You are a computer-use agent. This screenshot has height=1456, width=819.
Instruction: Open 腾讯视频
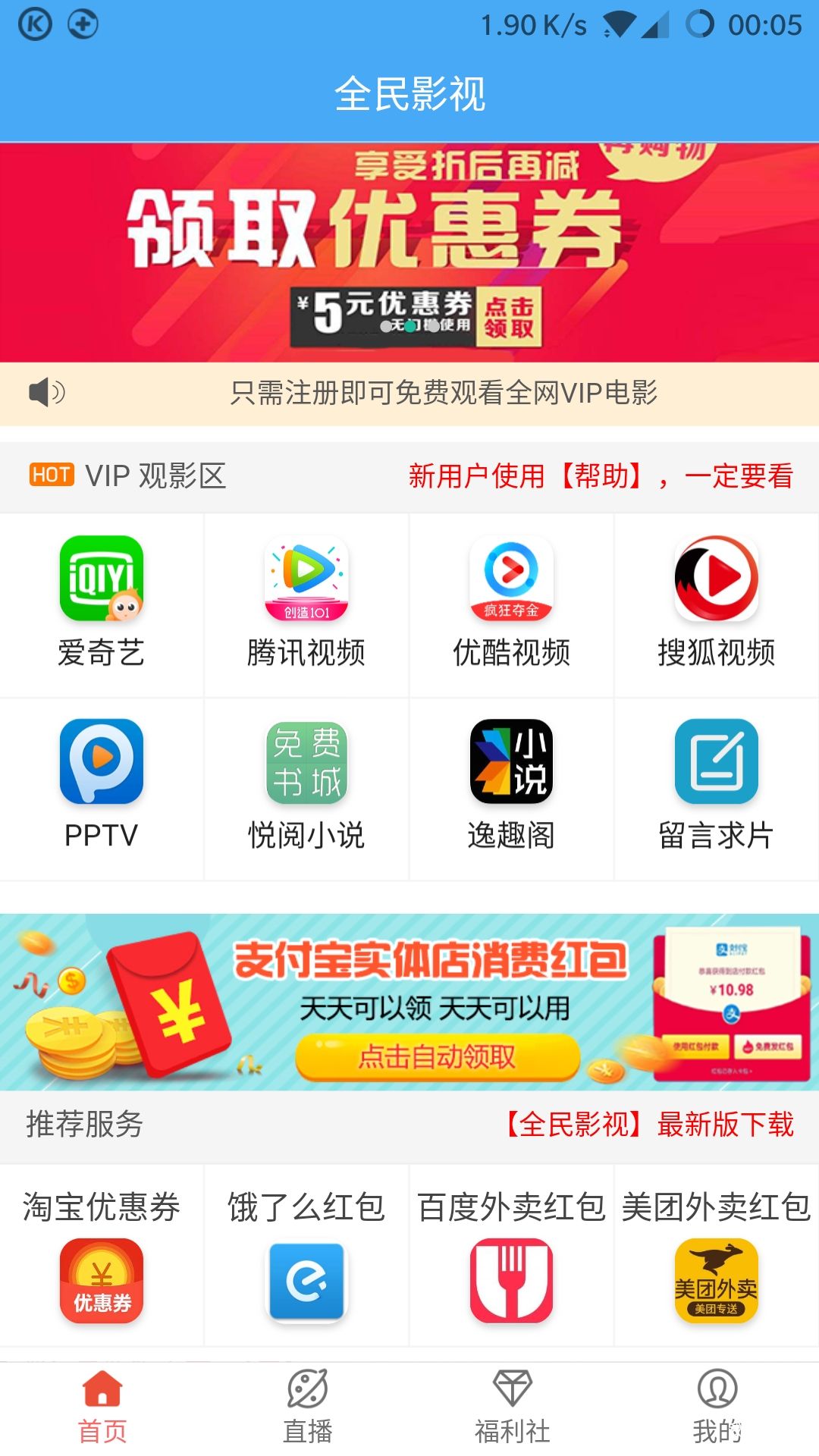click(306, 603)
